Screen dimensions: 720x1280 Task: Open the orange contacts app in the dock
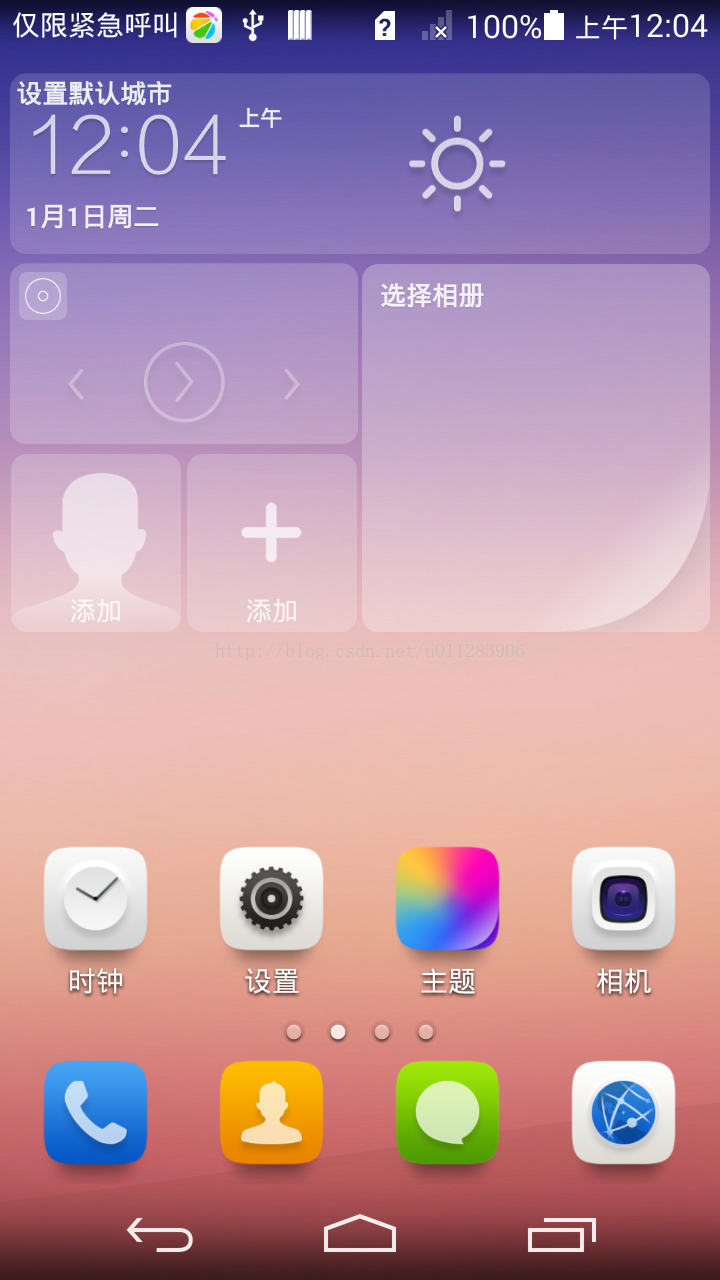tap(271, 1112)
